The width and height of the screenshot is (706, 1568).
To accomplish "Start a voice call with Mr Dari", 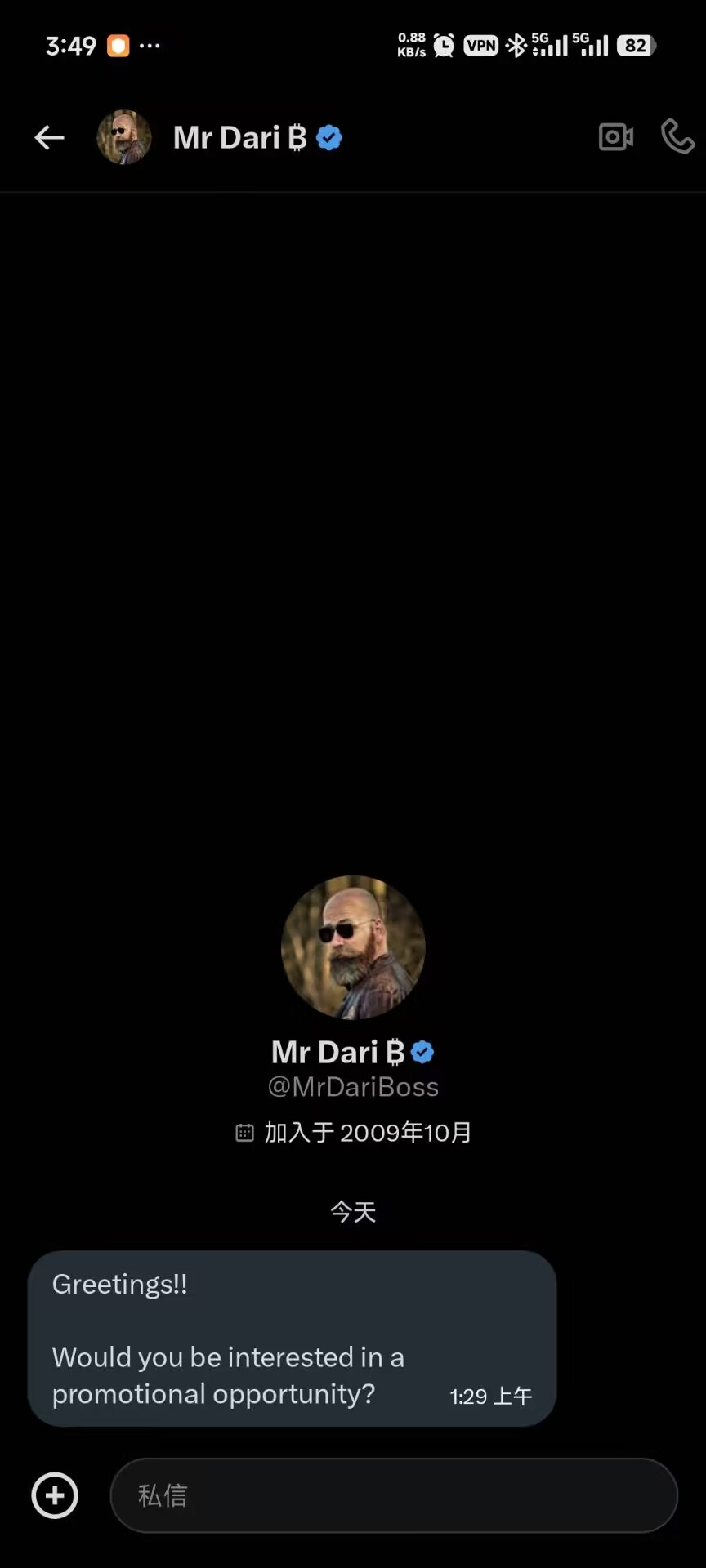I will click(x=677, y=137).
